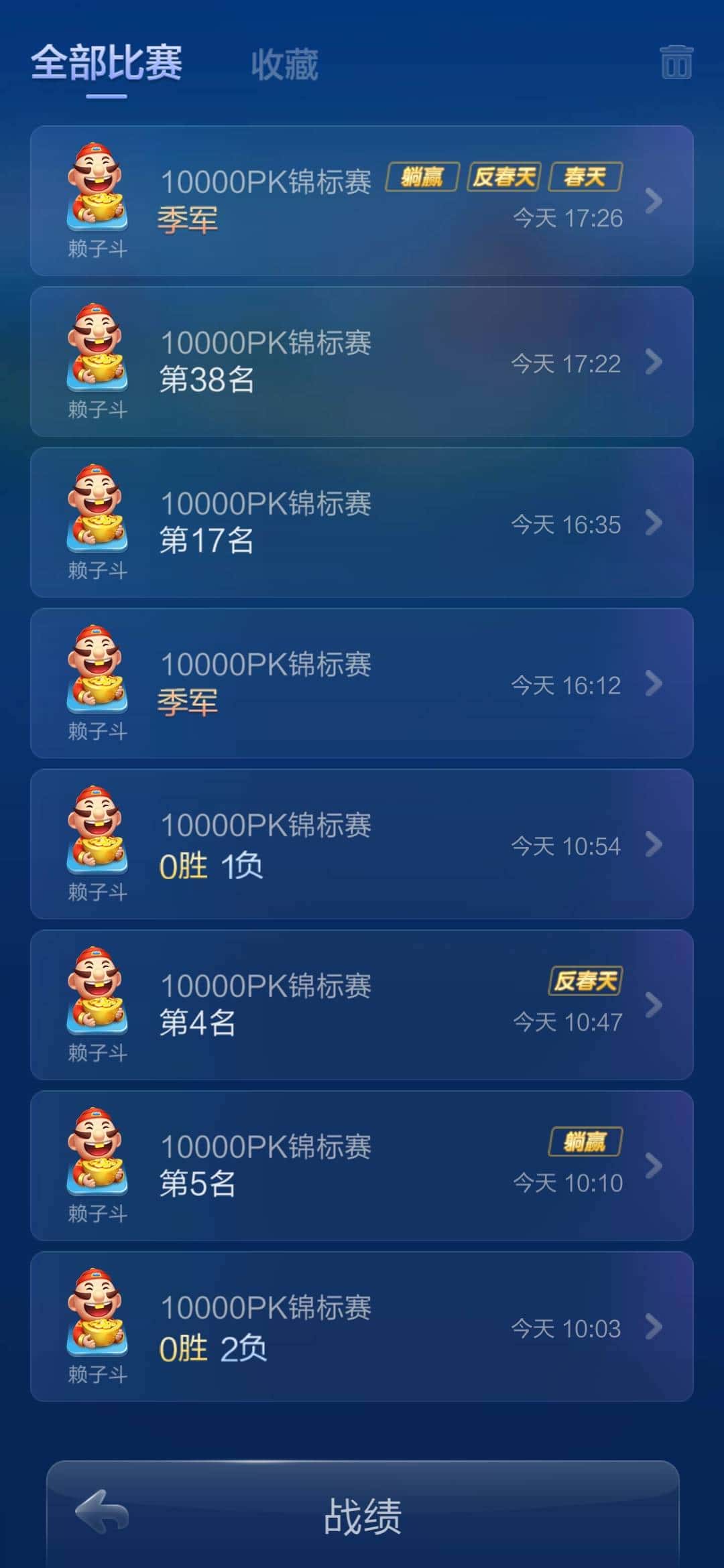Screen dimensions: 724x1568
Task: Select the 全部比赛 tab
Action: click(x=107, y=64)
